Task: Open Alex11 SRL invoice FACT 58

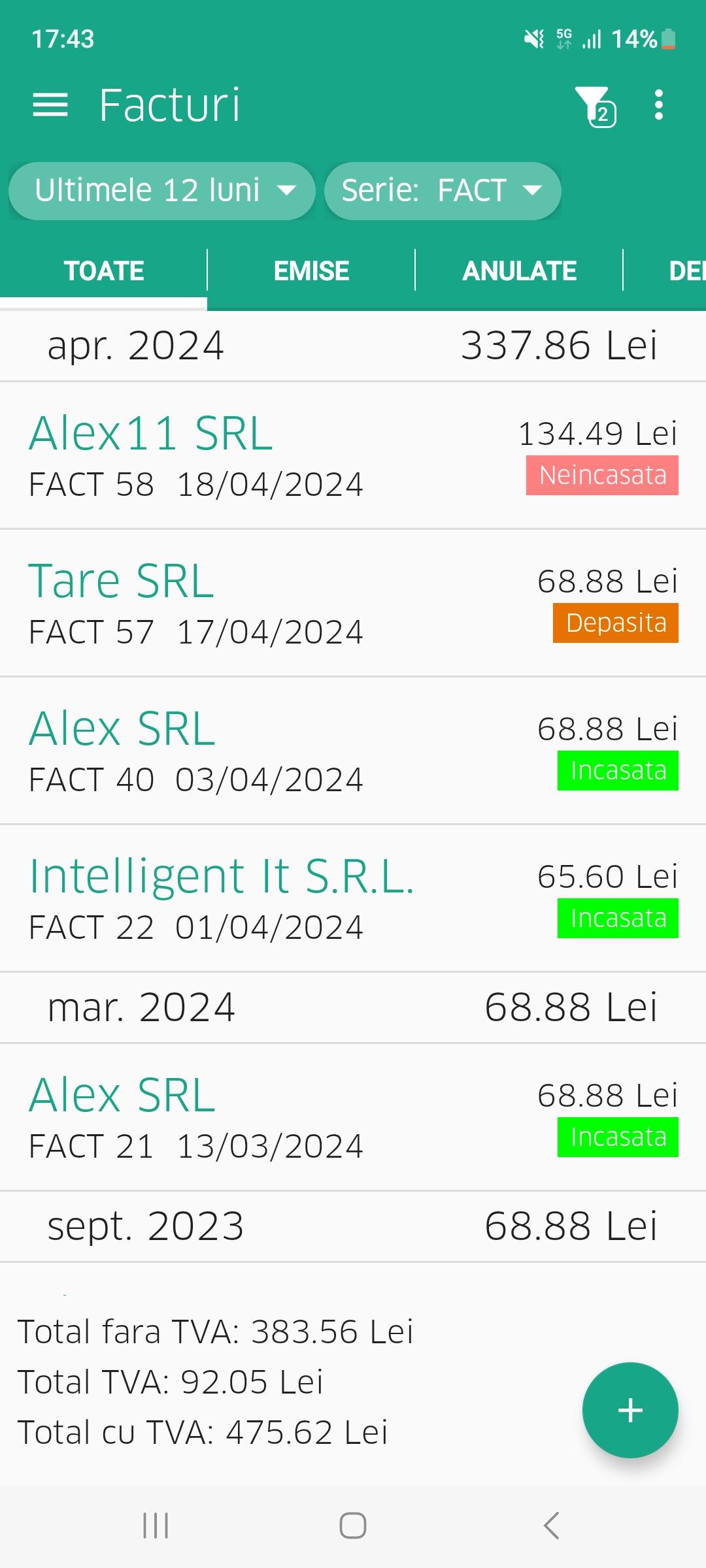Action: tap(353, 455)
